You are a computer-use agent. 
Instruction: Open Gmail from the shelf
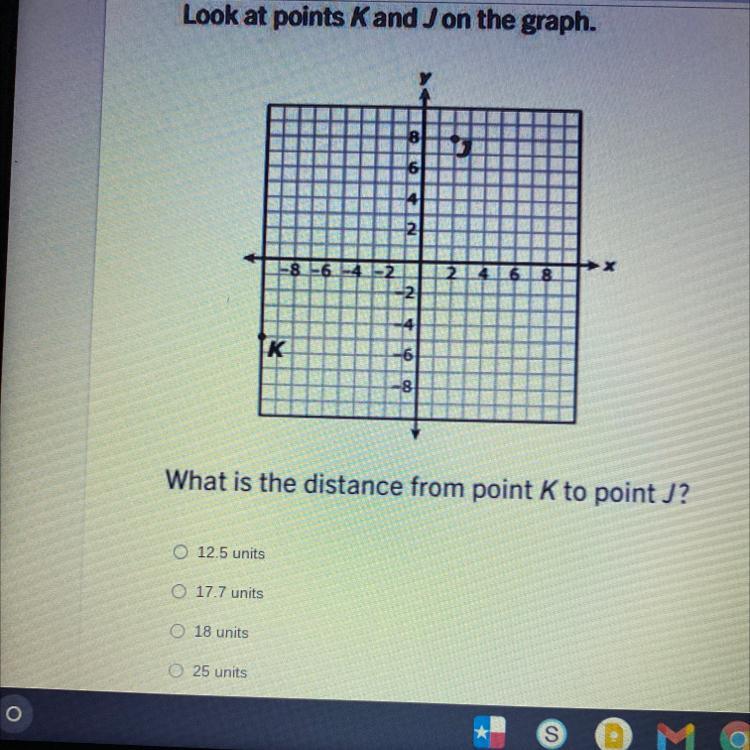pyautogui.click(x=675, y=736)
